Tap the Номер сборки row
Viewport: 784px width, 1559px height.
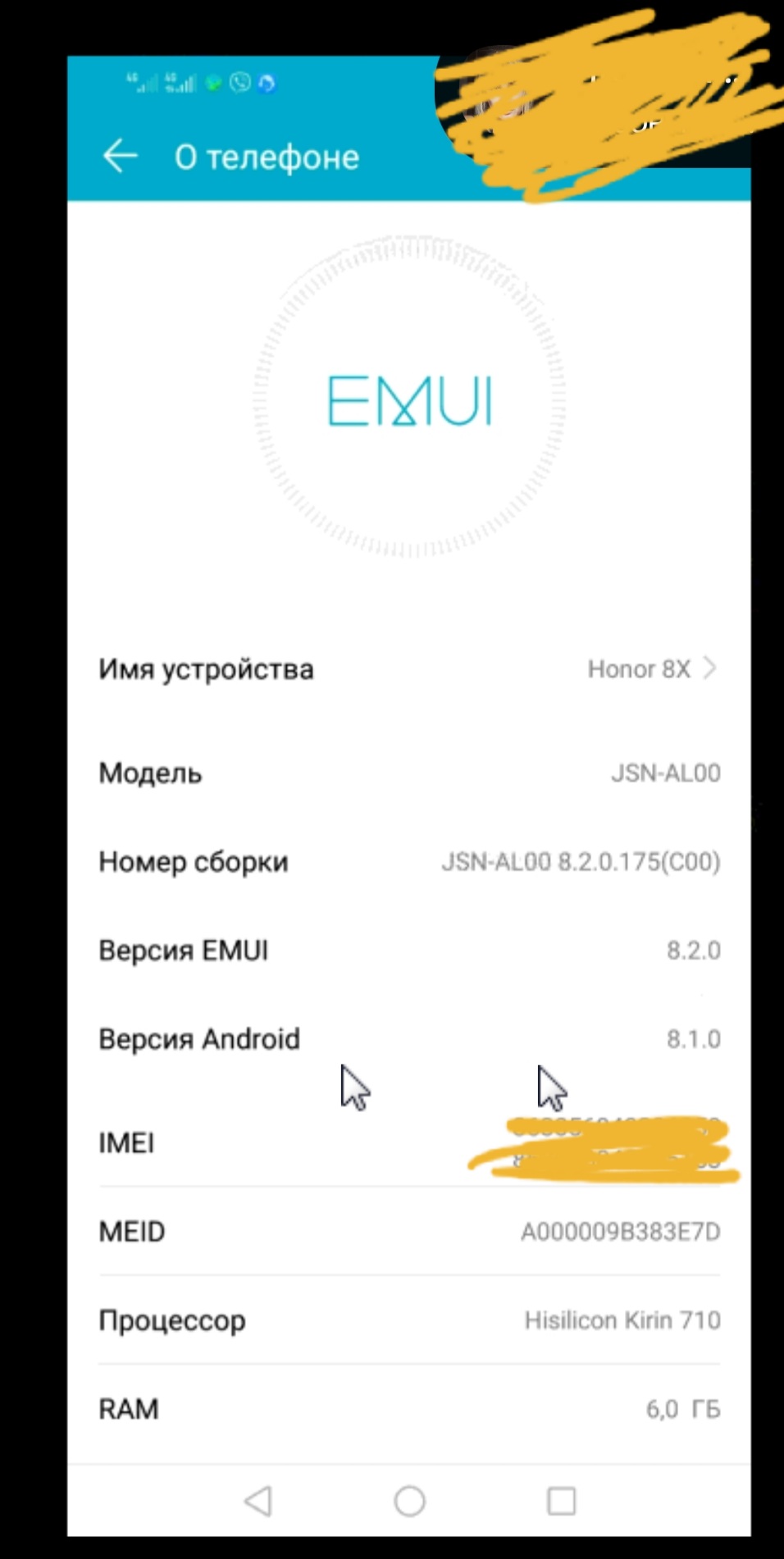(408, 862)
